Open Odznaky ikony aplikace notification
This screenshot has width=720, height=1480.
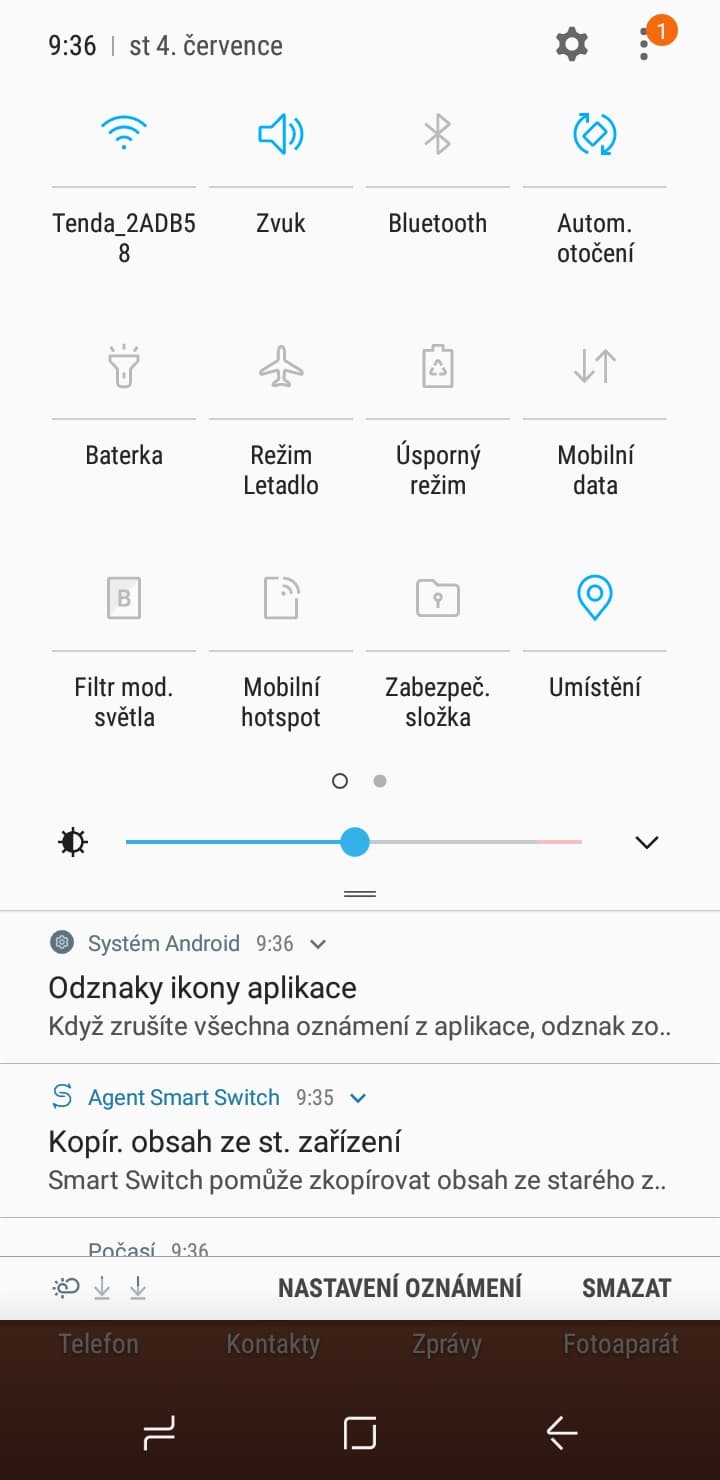(x=360, y=987)
